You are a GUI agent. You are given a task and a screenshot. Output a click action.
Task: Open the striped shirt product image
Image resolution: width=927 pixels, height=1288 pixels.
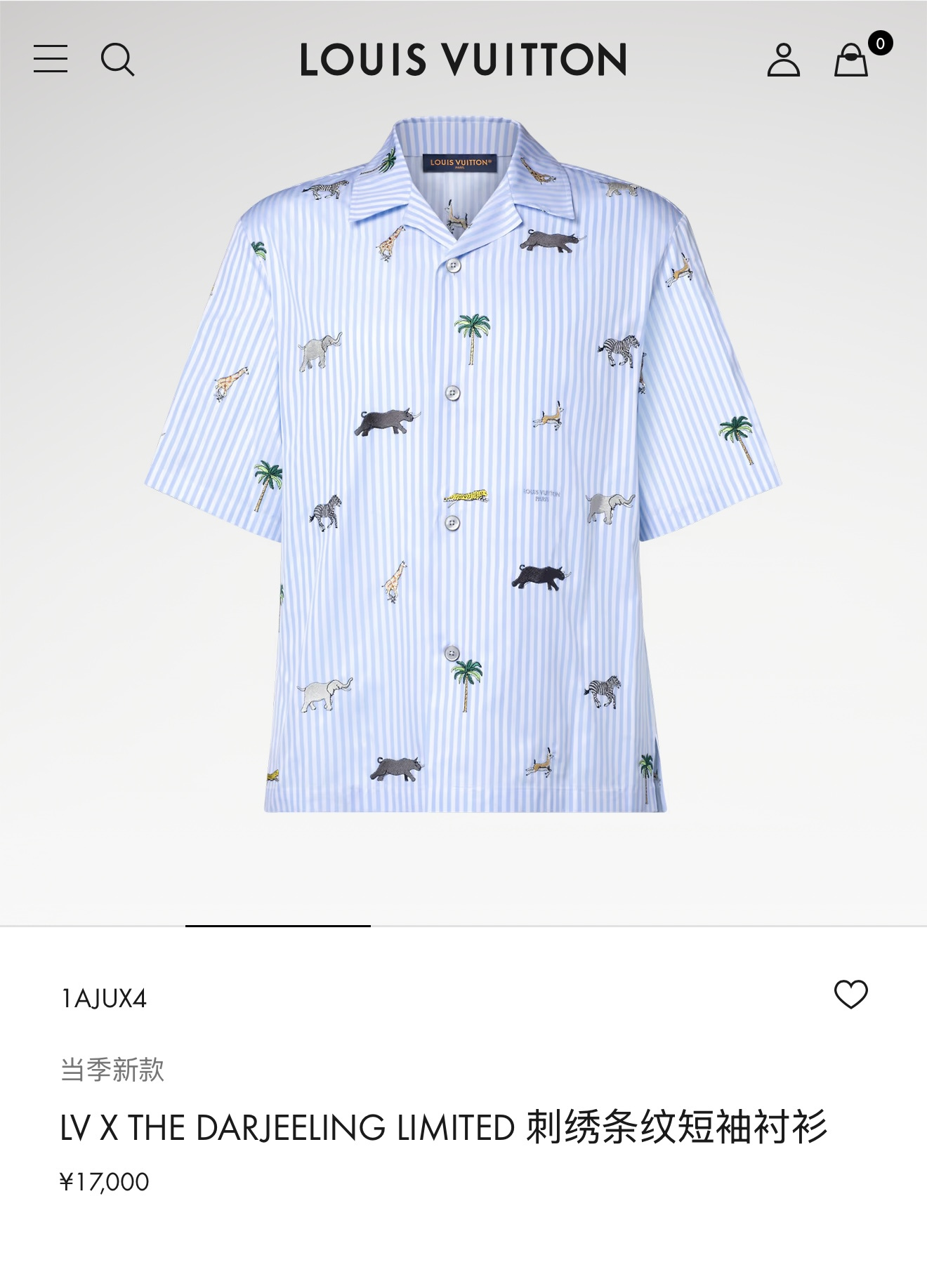(463, 463)
